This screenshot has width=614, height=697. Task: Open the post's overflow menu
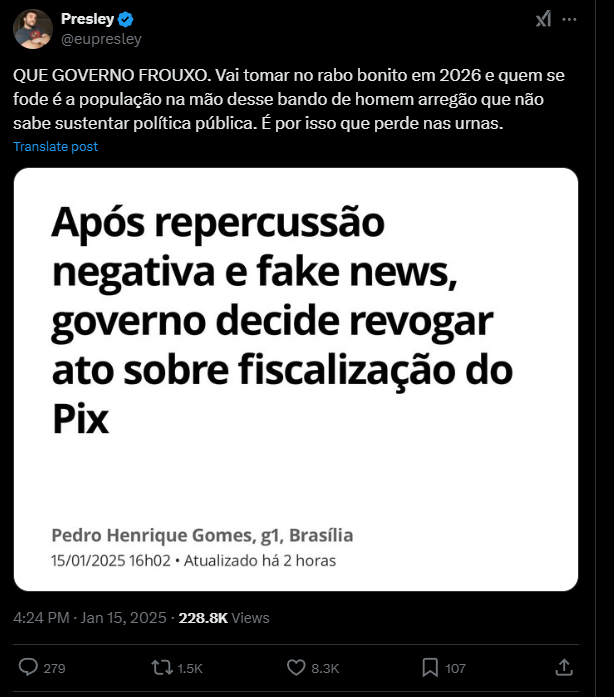coord(570,19)
